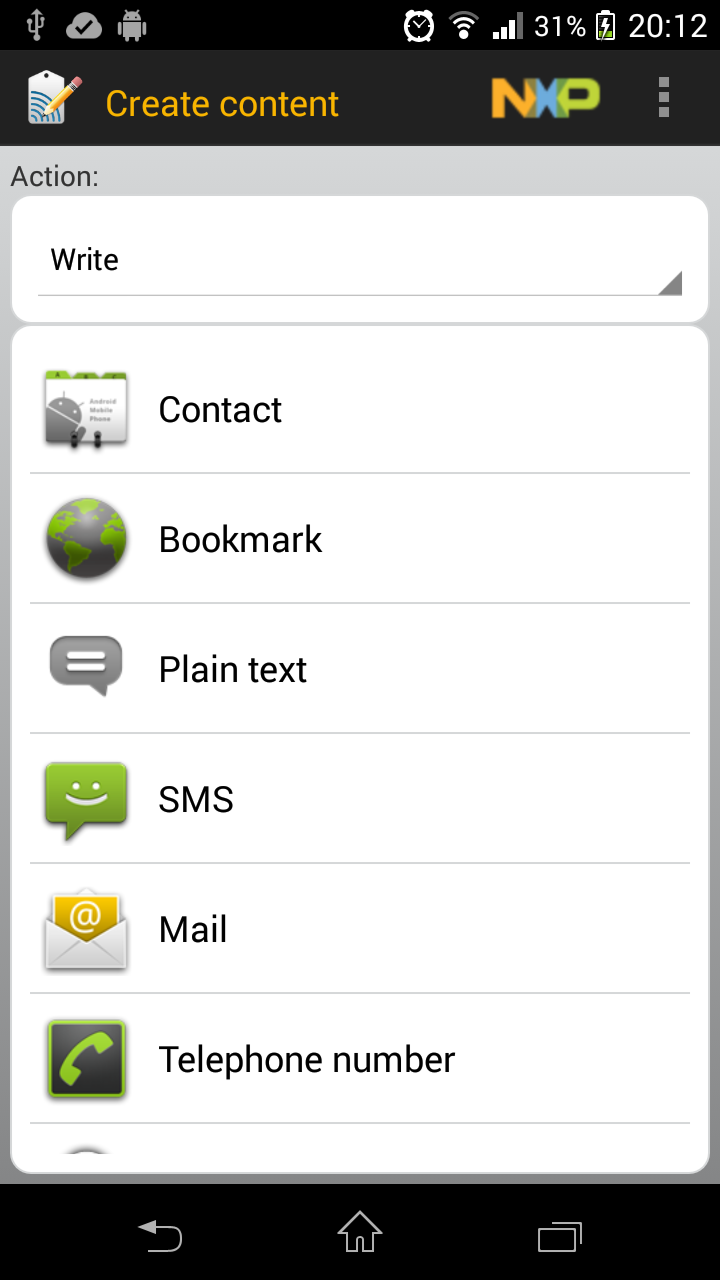Choose the Bookmark option
This screenshot has height=1280, width=720.
pos(360,540)
